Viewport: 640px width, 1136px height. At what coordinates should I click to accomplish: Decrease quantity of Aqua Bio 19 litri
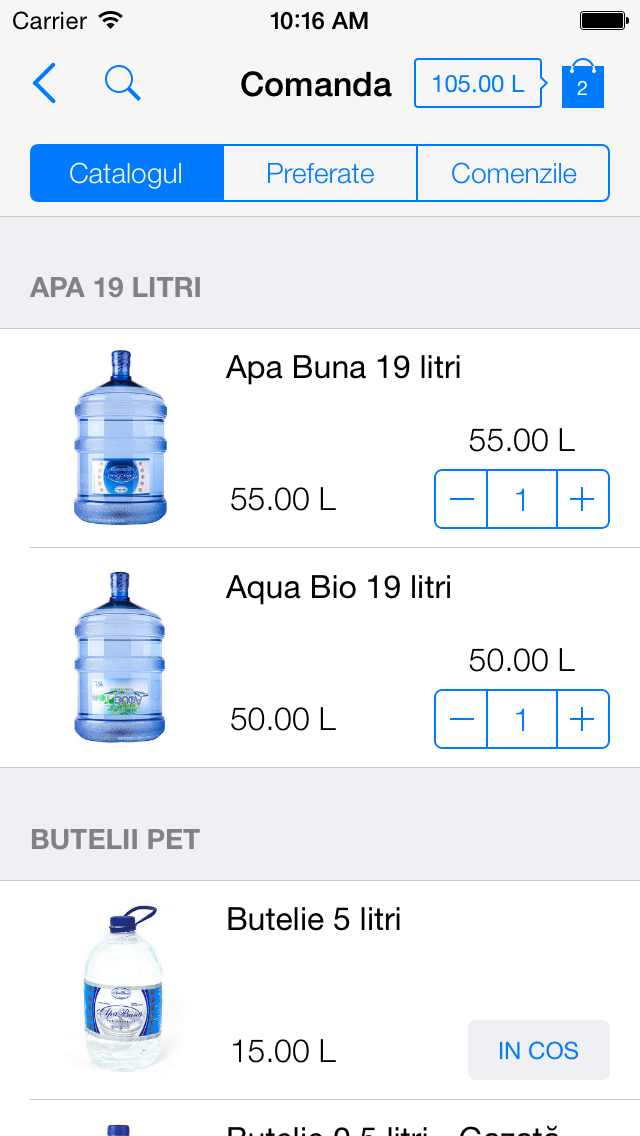pos(461,719)
